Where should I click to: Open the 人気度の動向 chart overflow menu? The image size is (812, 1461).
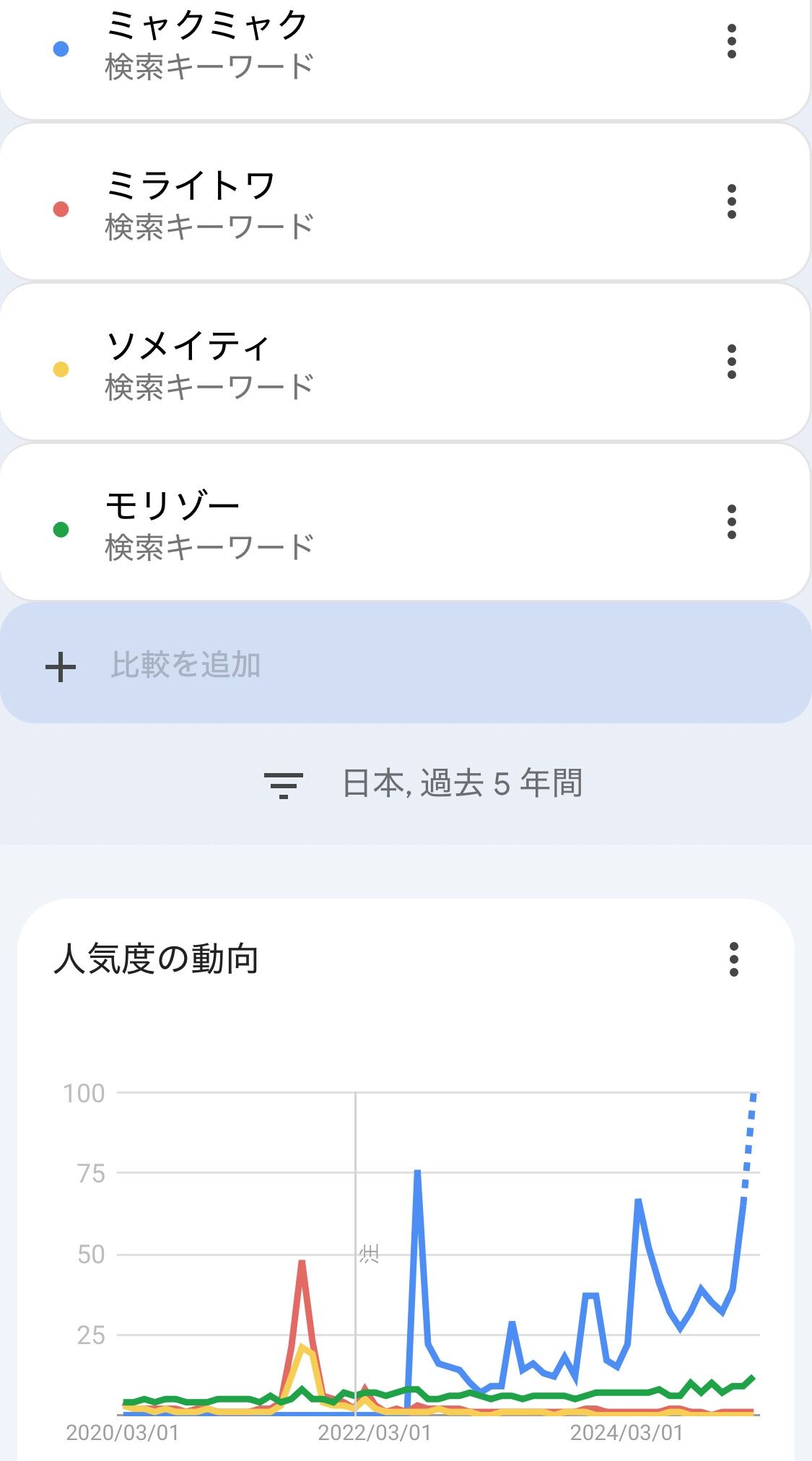pos(733,959)
